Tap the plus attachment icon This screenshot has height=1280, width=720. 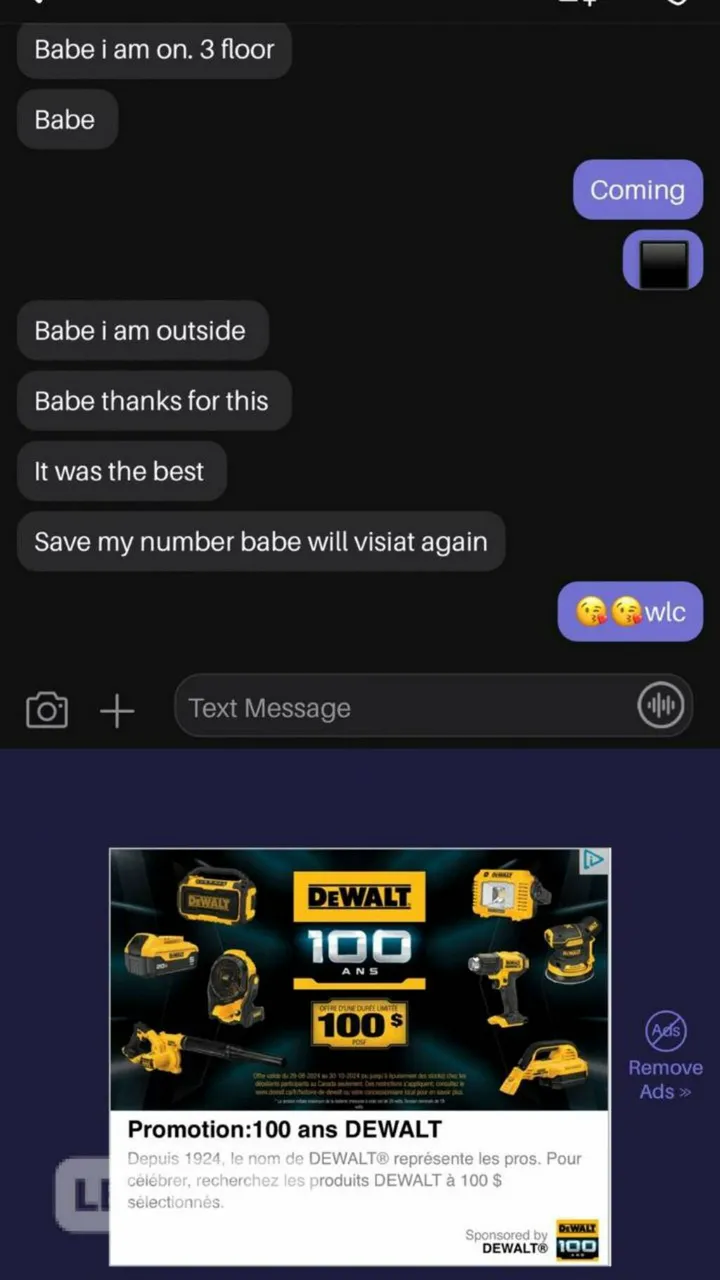117,711
